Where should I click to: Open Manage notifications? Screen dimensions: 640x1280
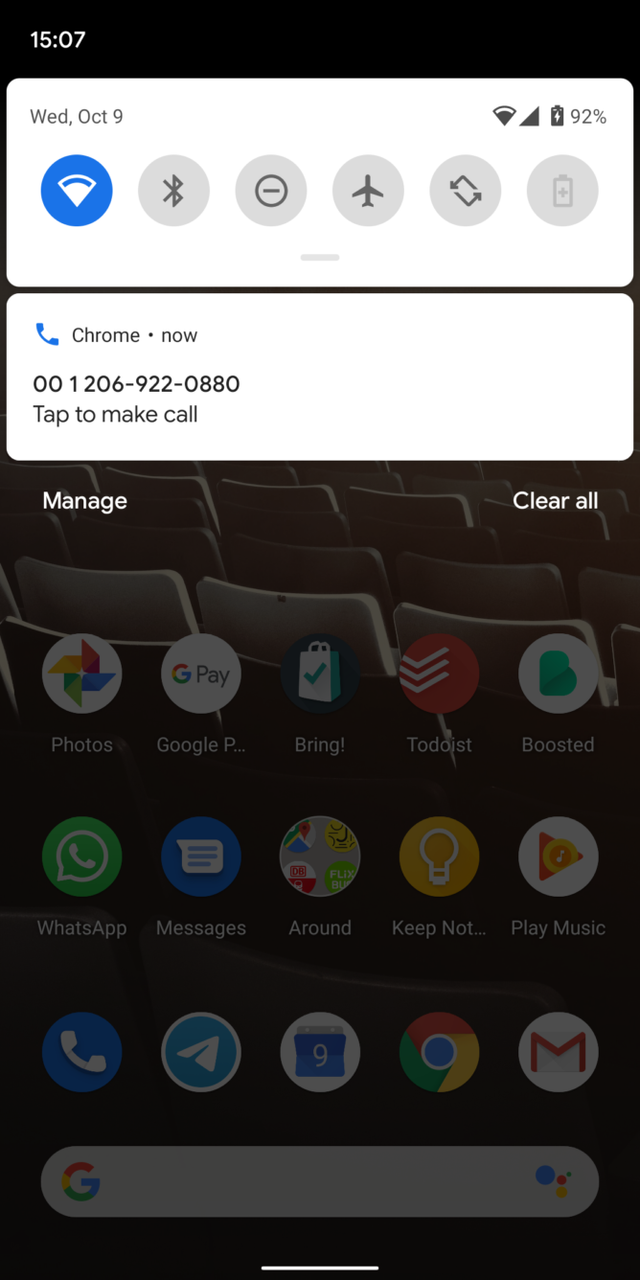[85, 501]
